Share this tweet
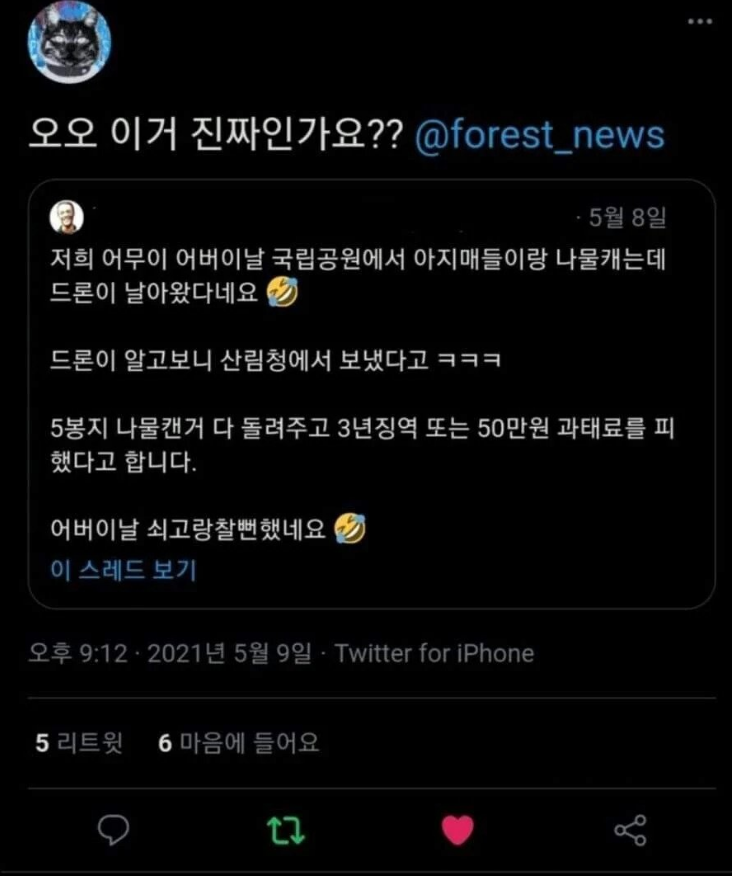The height and width of the screenshot is (876, 733). click(629, 829)
